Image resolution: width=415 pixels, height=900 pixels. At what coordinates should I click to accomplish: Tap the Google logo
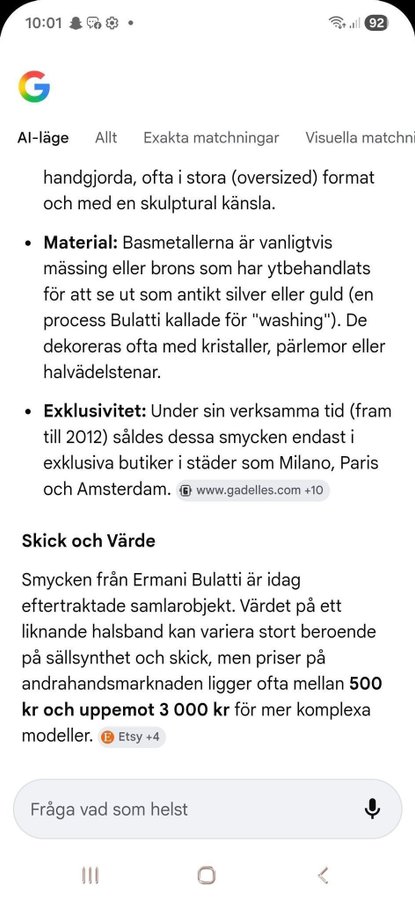[34, 87]
